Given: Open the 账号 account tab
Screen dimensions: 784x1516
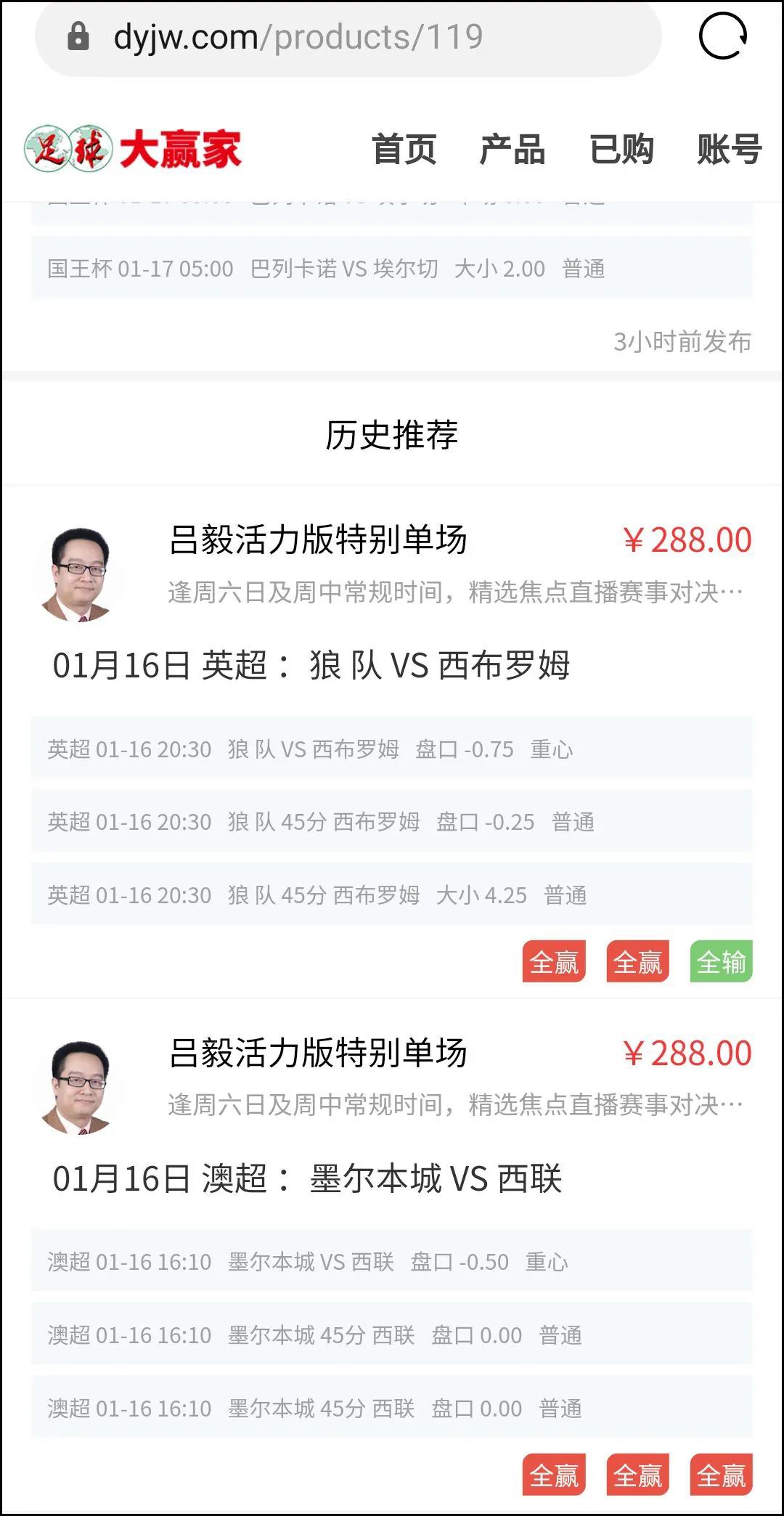Looking at the screenshot, I should coord(729,150).
